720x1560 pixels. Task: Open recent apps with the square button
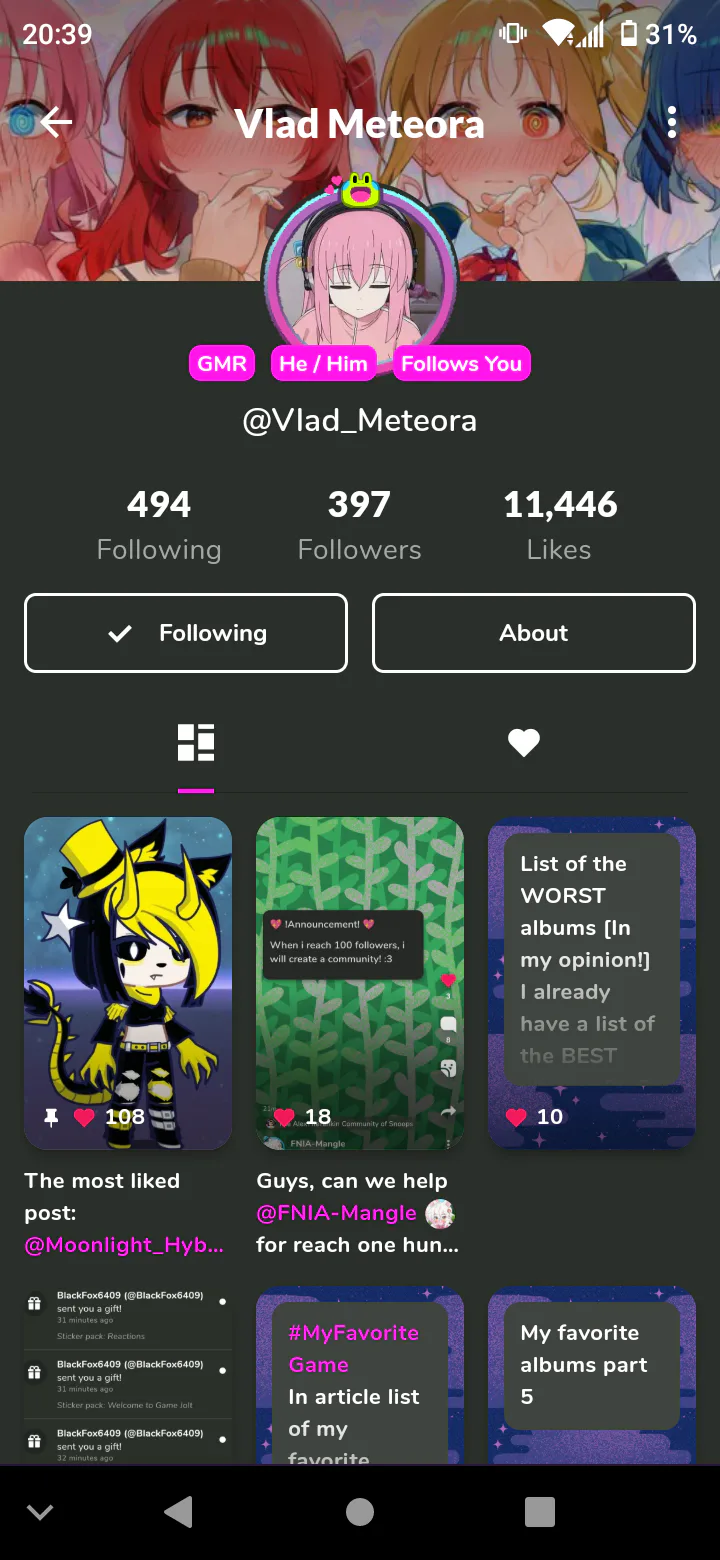click(x=540, y=1513)
